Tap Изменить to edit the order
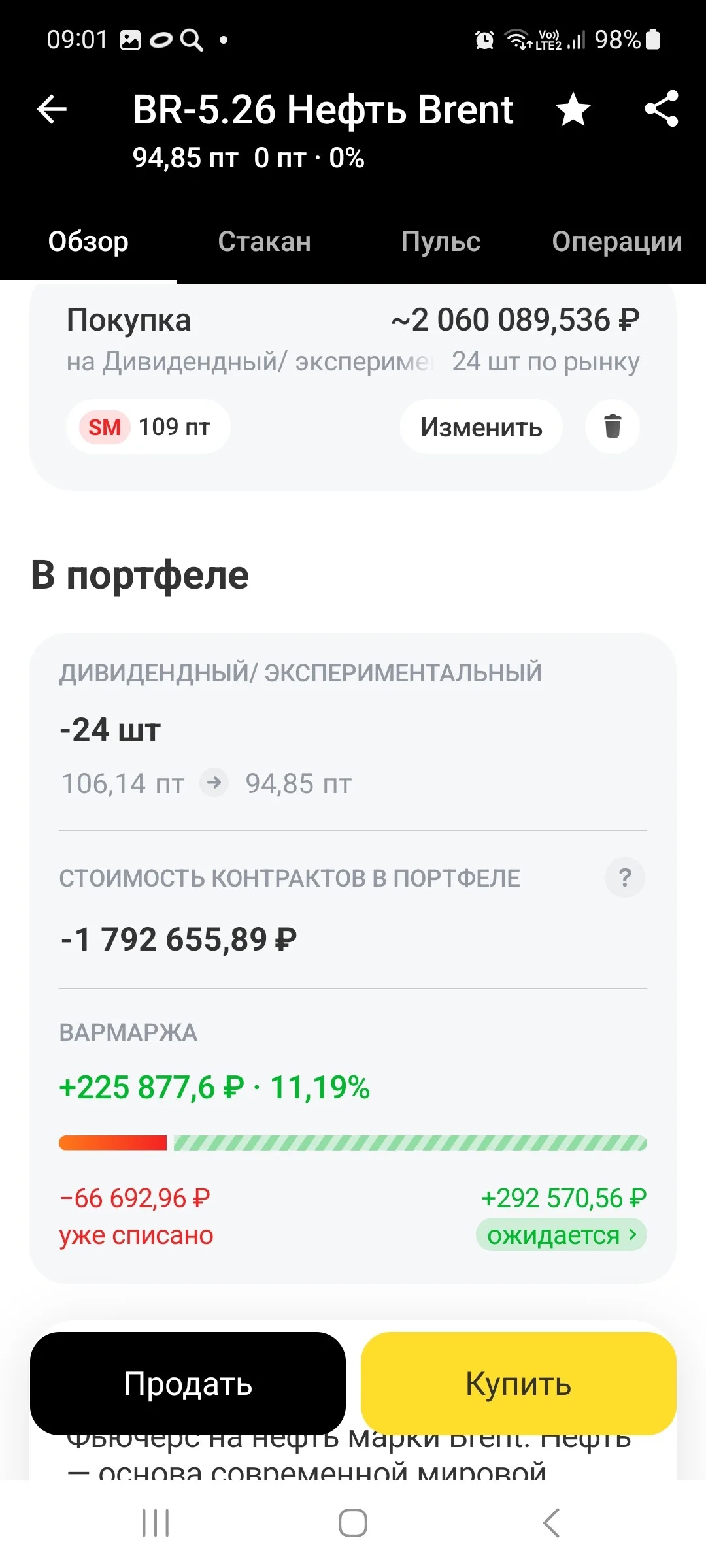Image resolution: width=706 pixels, height=1568 pixels. pos(481,427)
